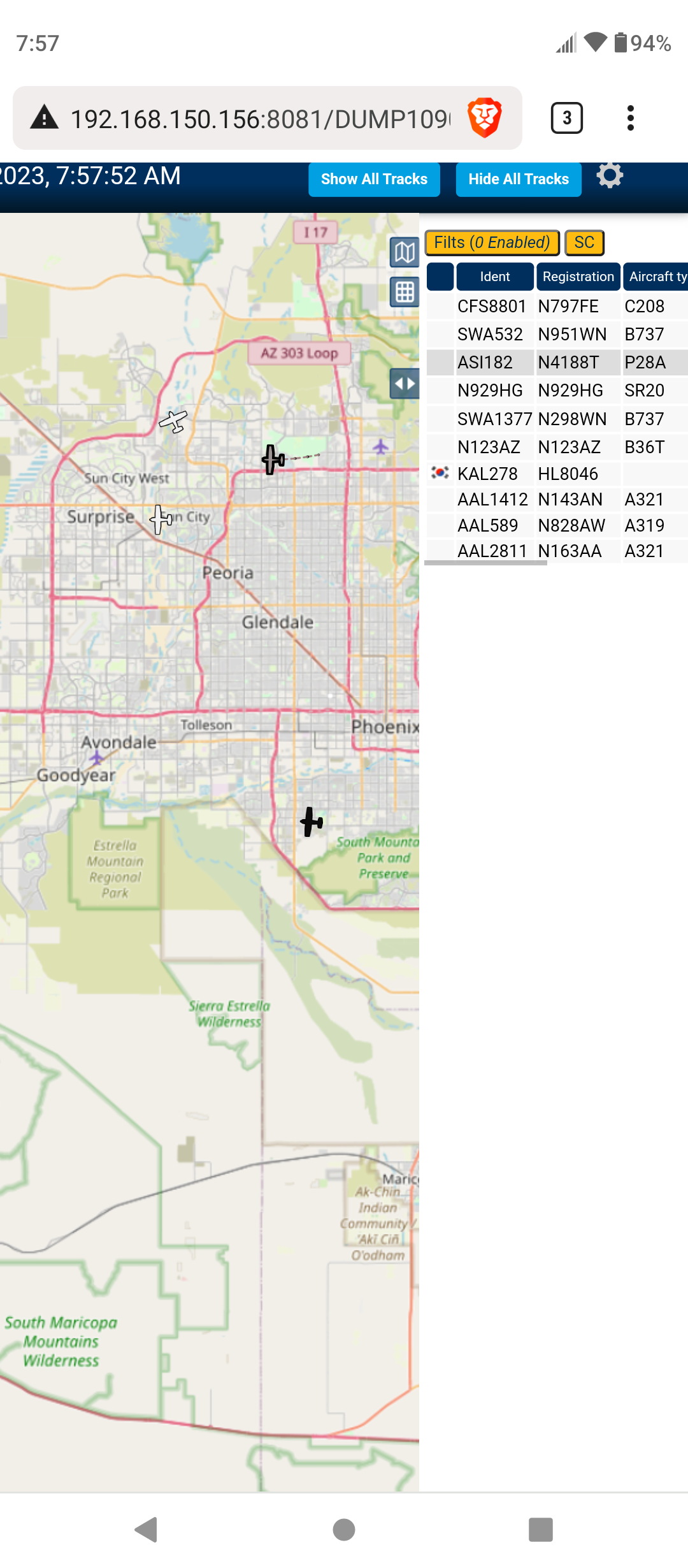
Task: Select the AAL1412 row
Action: click(x=557, y=499)
